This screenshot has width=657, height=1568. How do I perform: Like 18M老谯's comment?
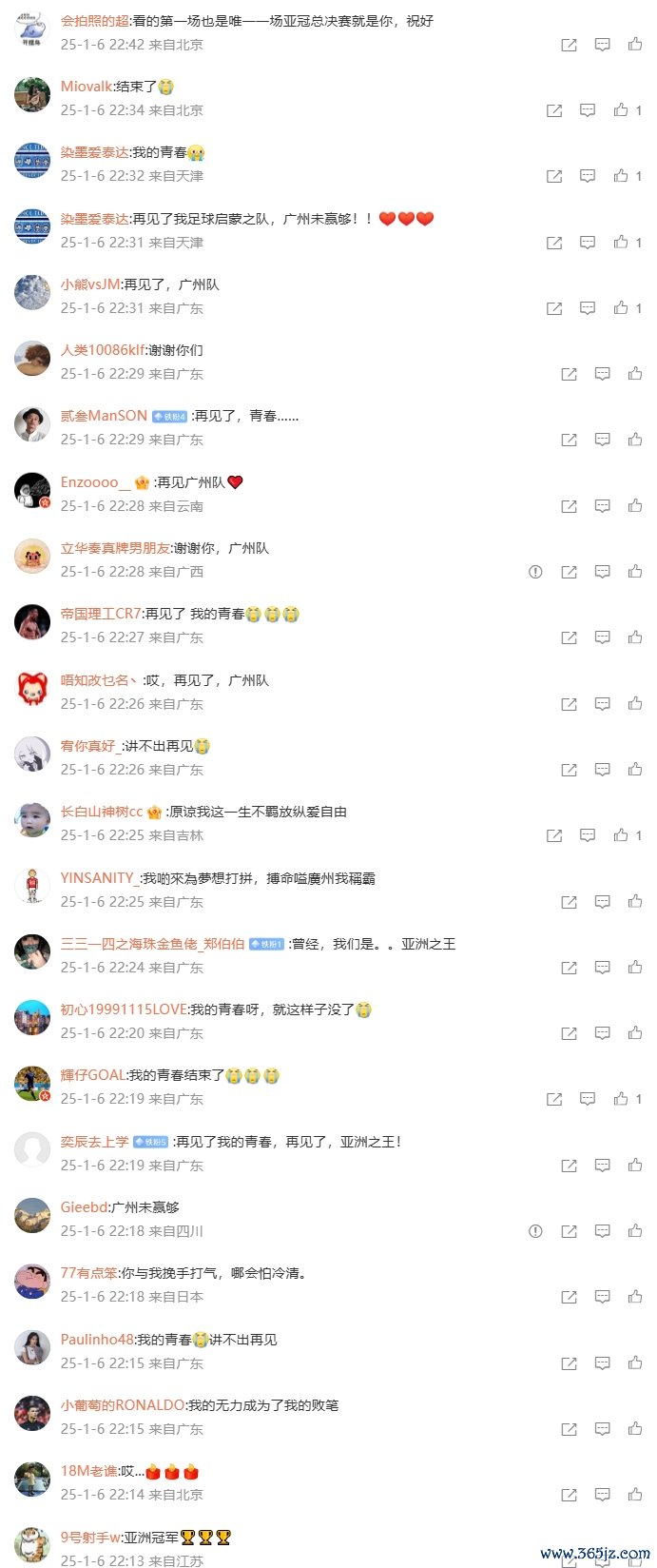click(635, 1495)
